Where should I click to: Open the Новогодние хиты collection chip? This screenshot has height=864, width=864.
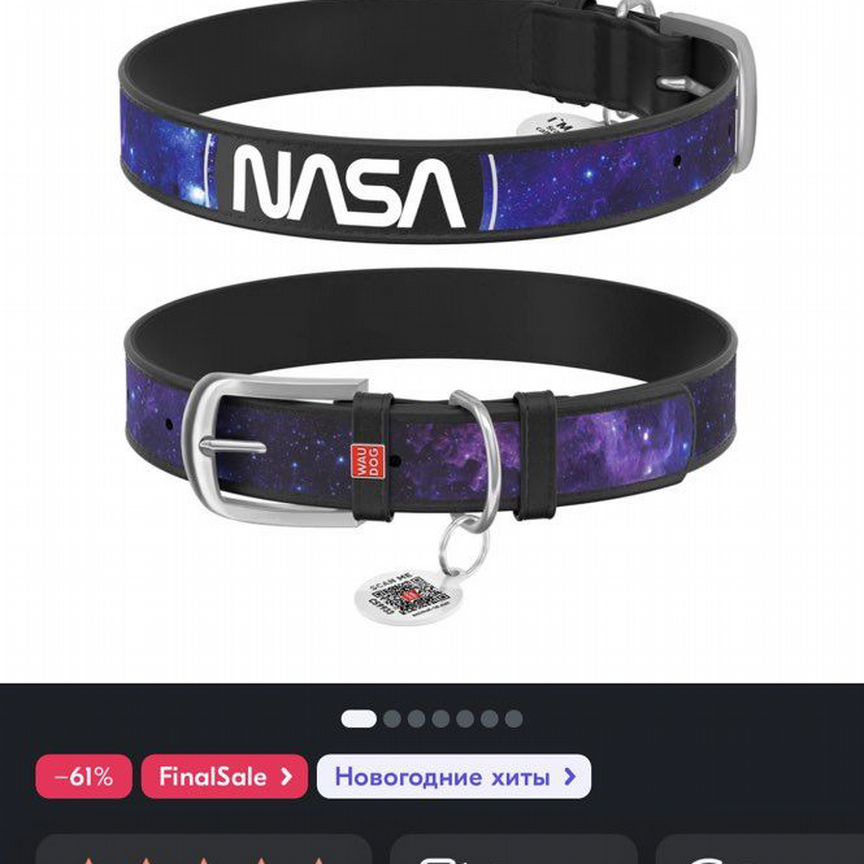pyautogui.click(x=454, y=777)
